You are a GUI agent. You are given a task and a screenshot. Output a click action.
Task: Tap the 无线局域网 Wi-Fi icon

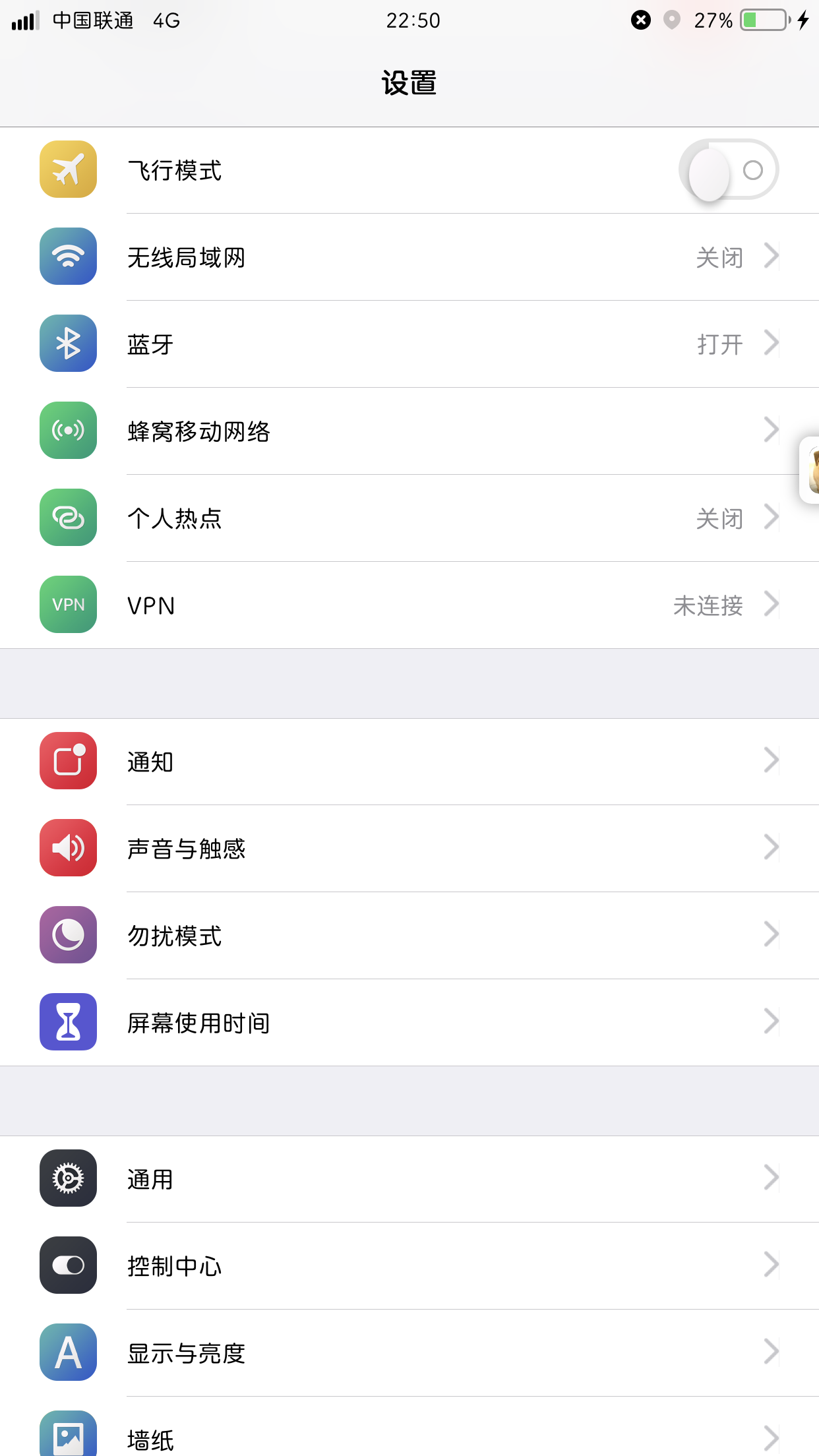pos(68,257)
